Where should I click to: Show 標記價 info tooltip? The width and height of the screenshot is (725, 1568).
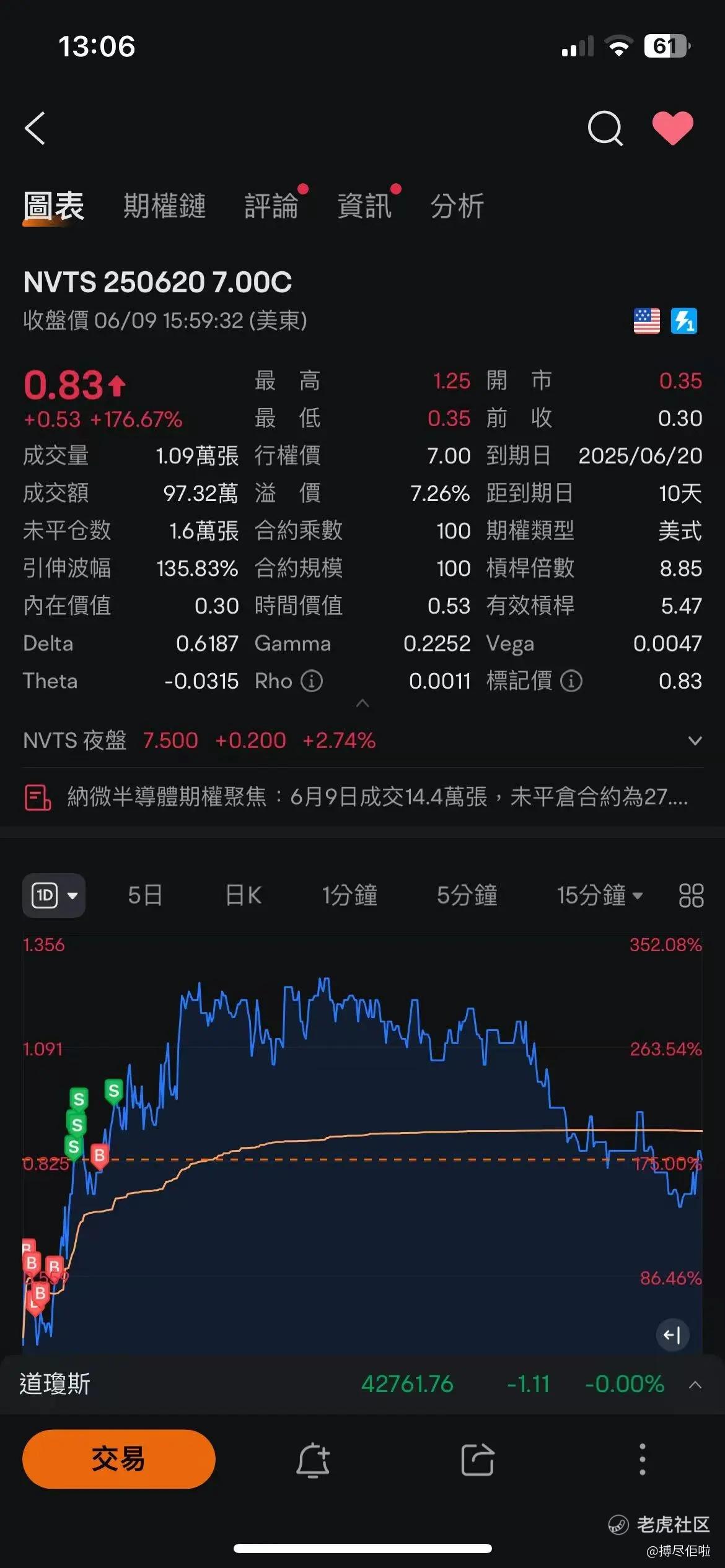[x=571, y=681]
